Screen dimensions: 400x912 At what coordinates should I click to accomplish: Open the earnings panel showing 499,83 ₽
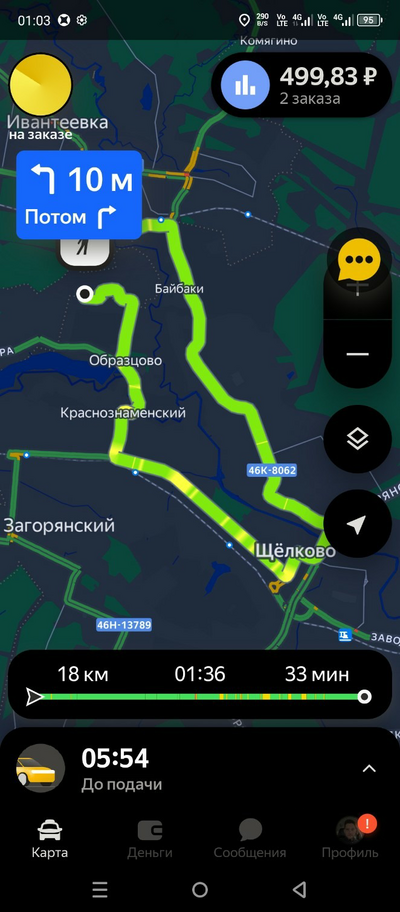click(301, 85)
